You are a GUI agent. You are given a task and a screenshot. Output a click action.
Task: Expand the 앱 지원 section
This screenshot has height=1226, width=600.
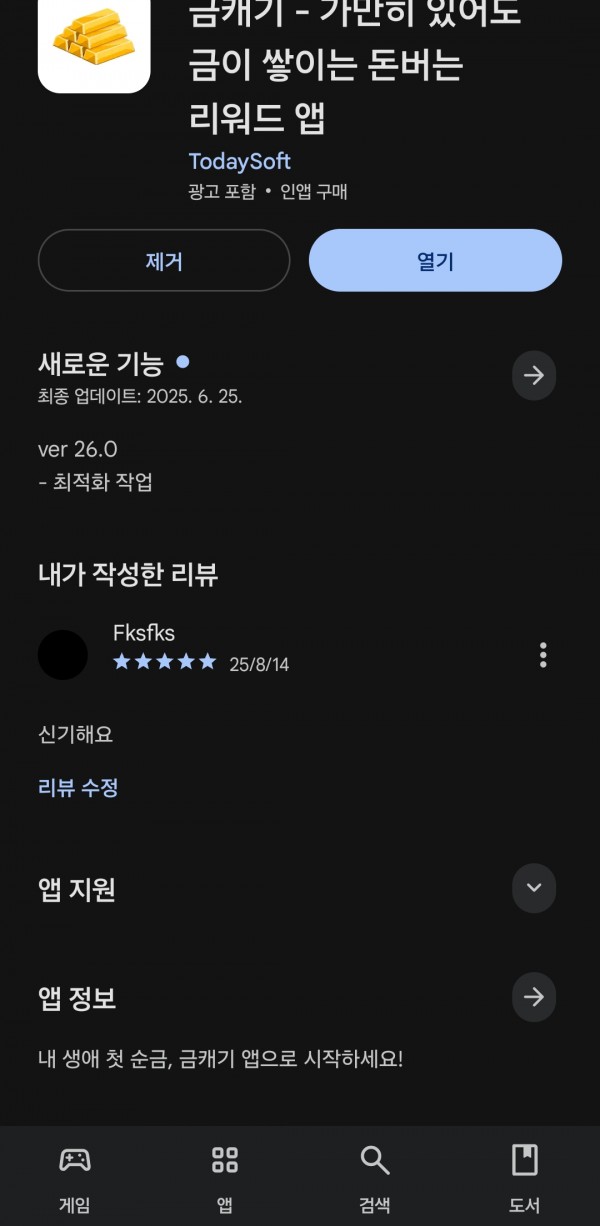tap(534, 888)
